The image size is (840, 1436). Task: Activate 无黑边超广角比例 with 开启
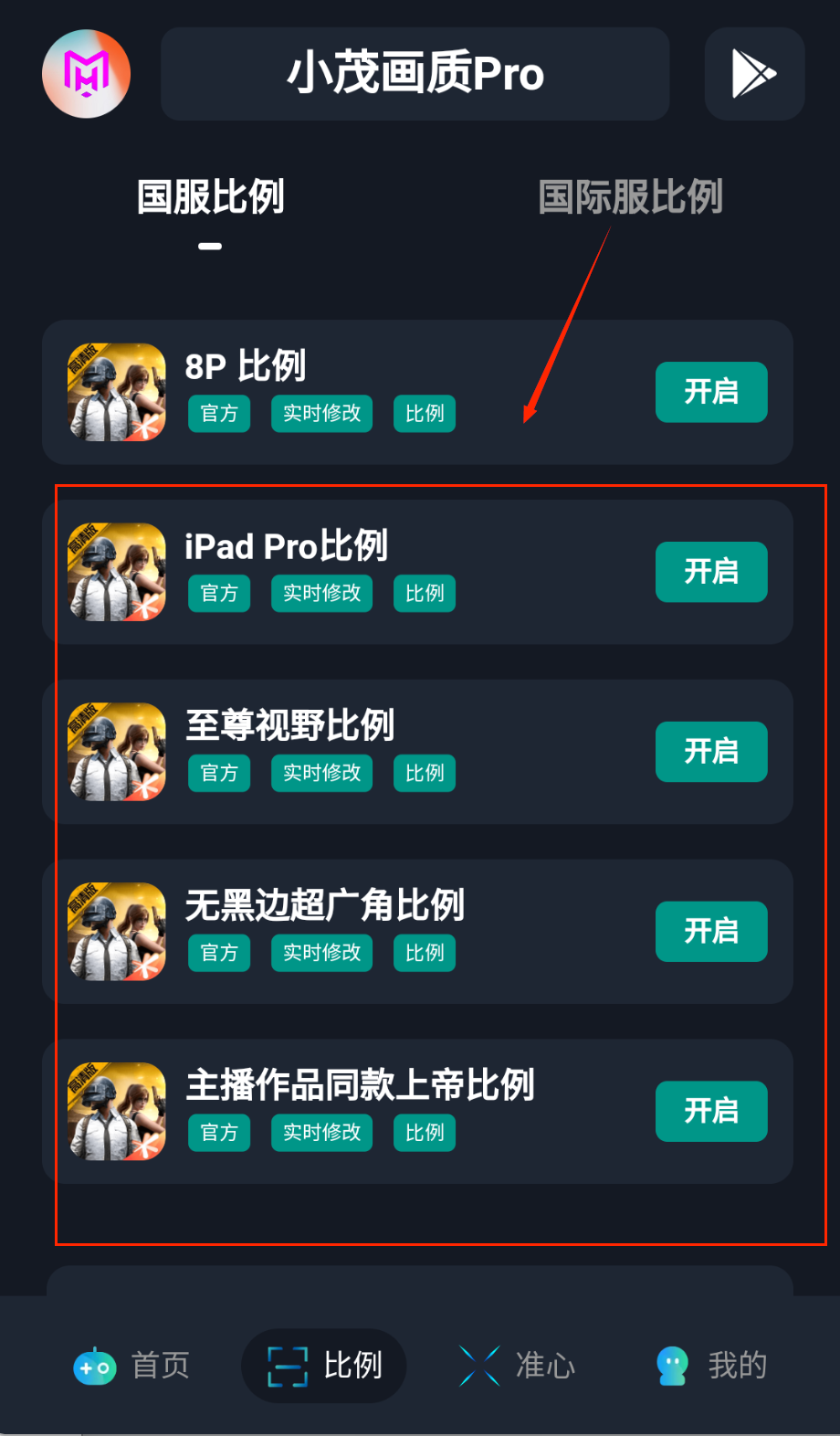point(711,932)
